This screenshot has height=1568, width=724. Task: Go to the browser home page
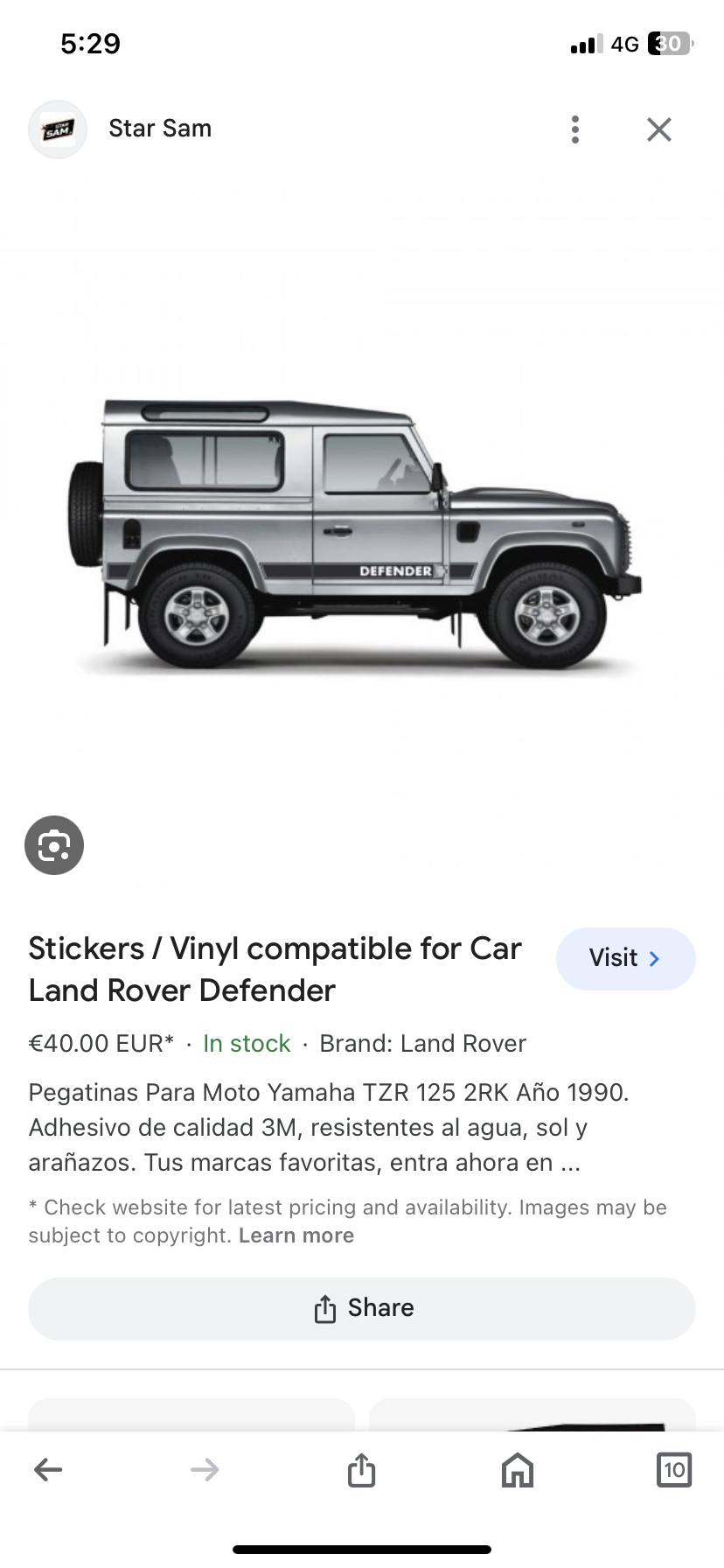point(517,1469)
